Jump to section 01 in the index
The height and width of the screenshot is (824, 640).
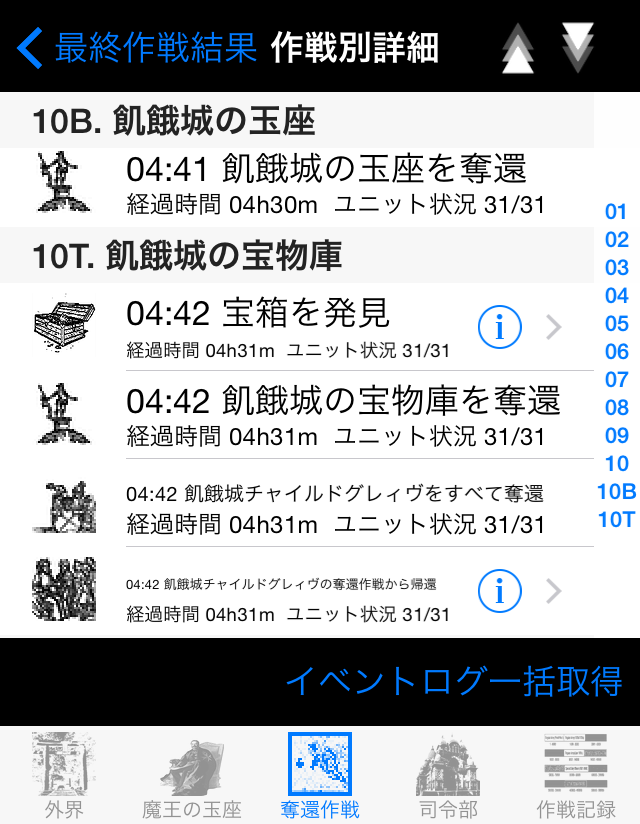[x=616, y=212]
